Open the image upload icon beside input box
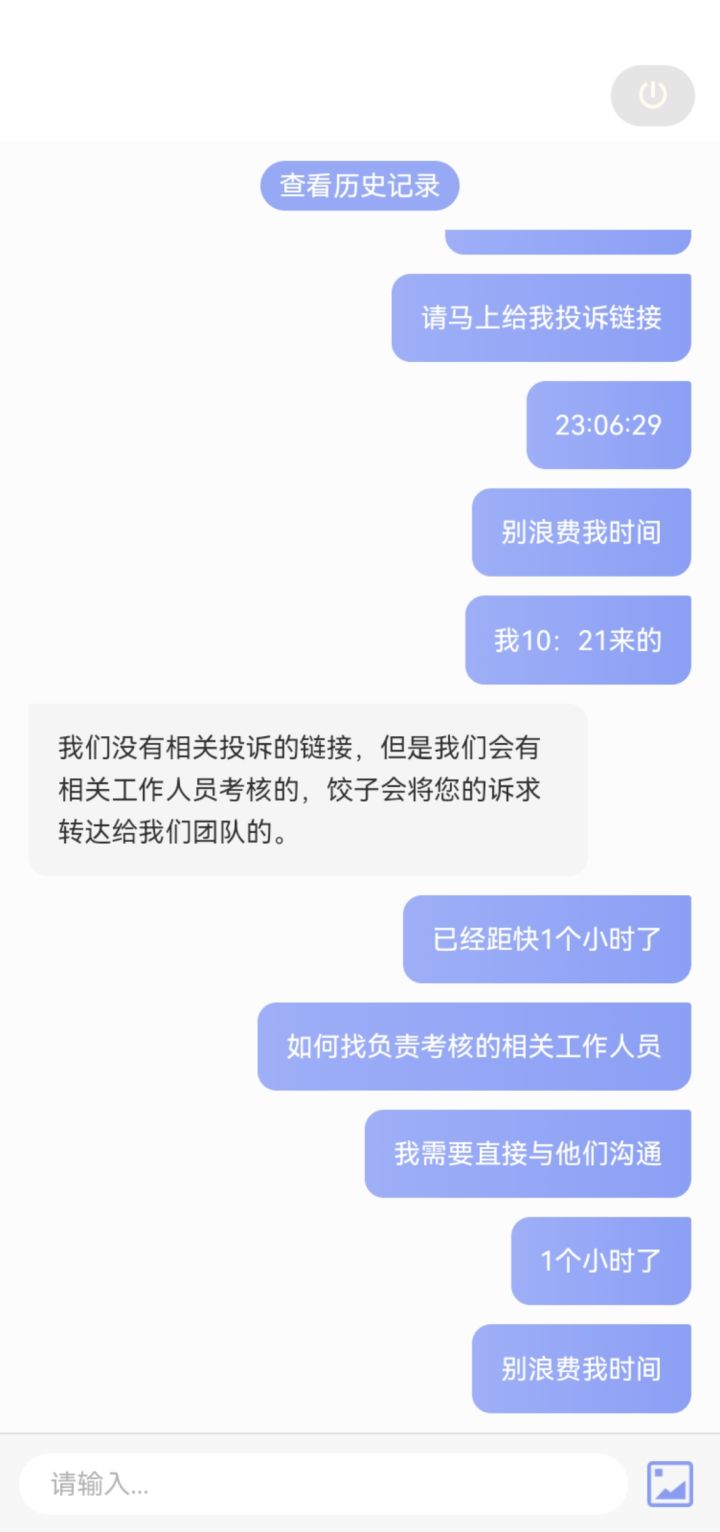Image resolution: width=720 pixels, height=1532 pixels. point(669,1485)
